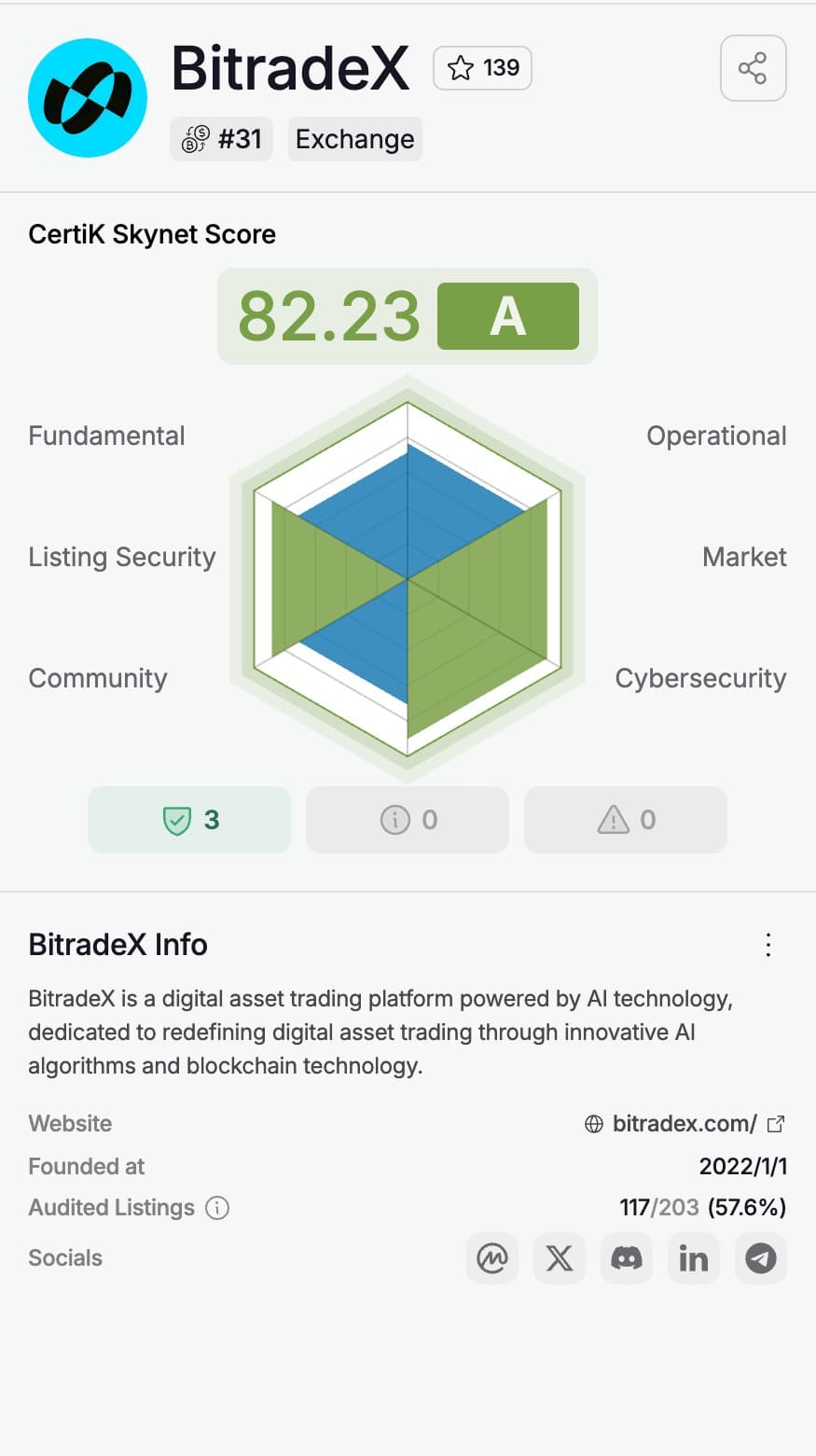816x1456 pixels.
Task: Click the share icon at top right
Action: click(x=753, y=68)
